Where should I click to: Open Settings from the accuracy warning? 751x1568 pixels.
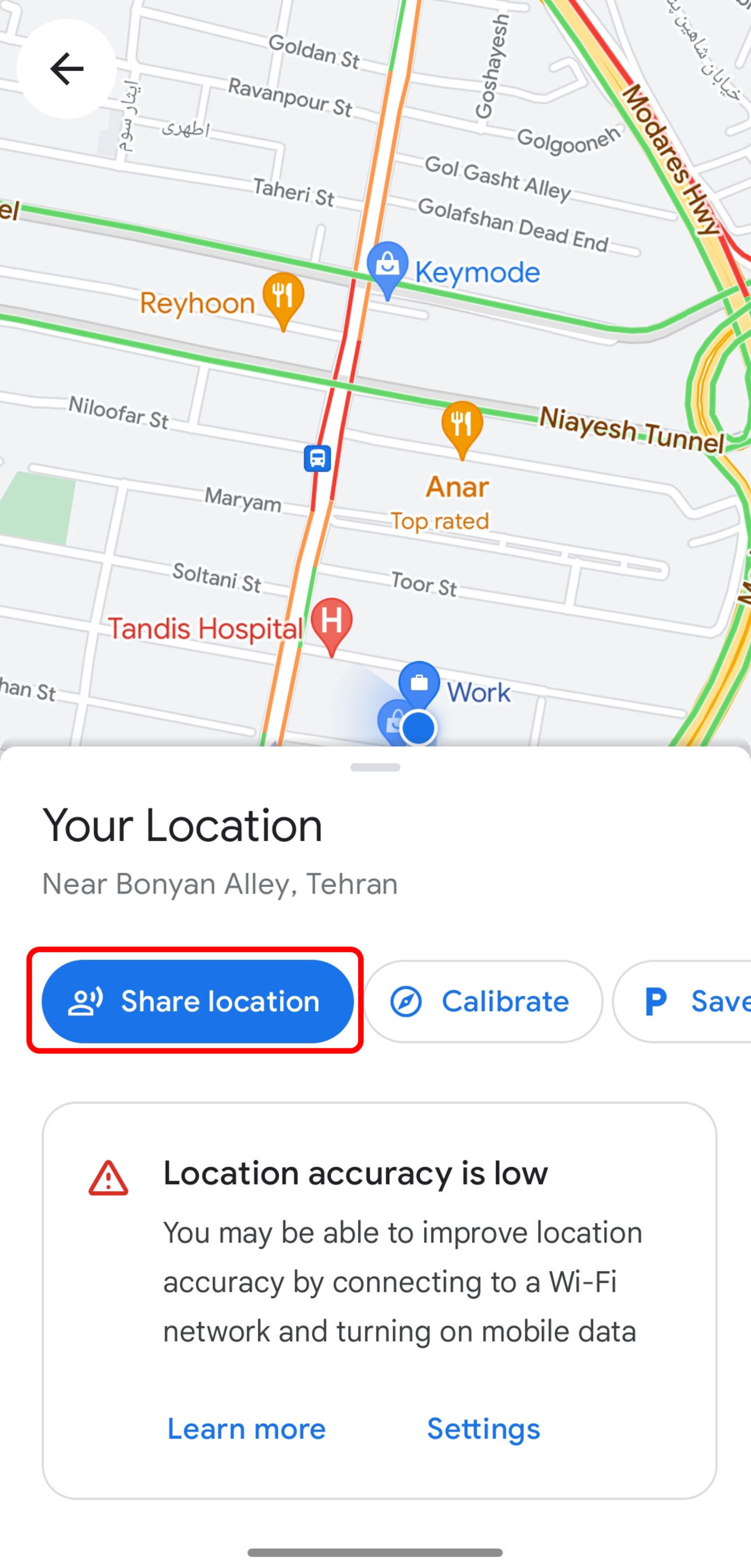tap(483, 1428)
